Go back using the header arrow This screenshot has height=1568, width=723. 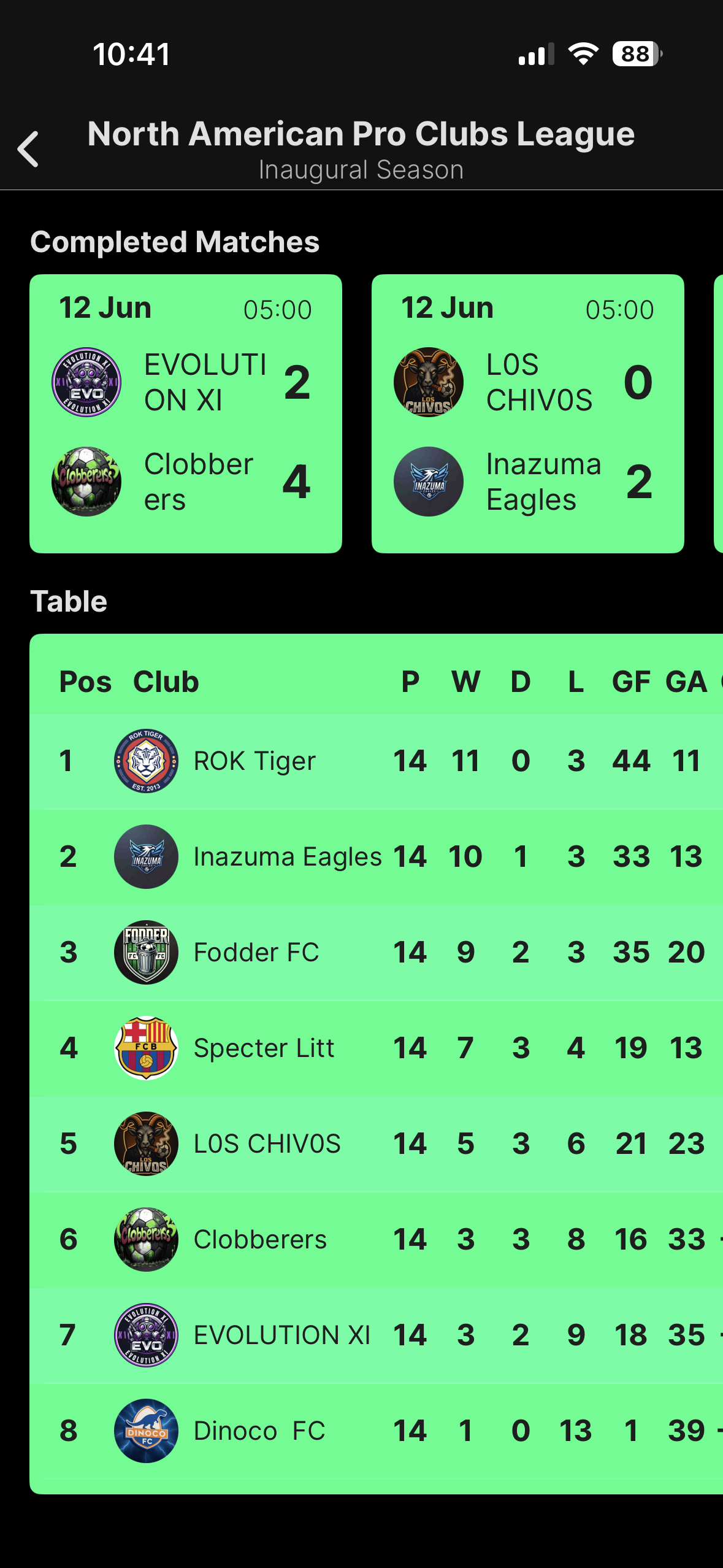[28, 149]
